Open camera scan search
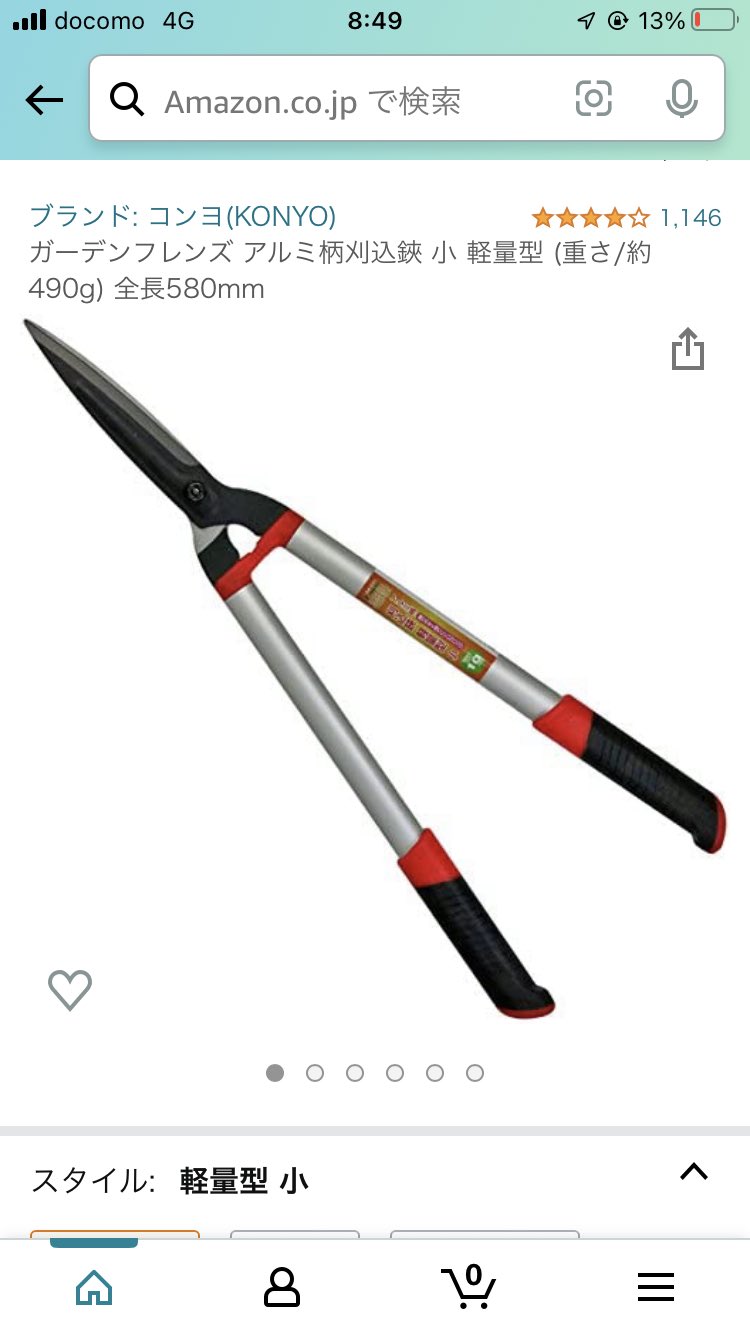Image resolution: width=750 pixels, height=1334 pixels. click(593, 98)
